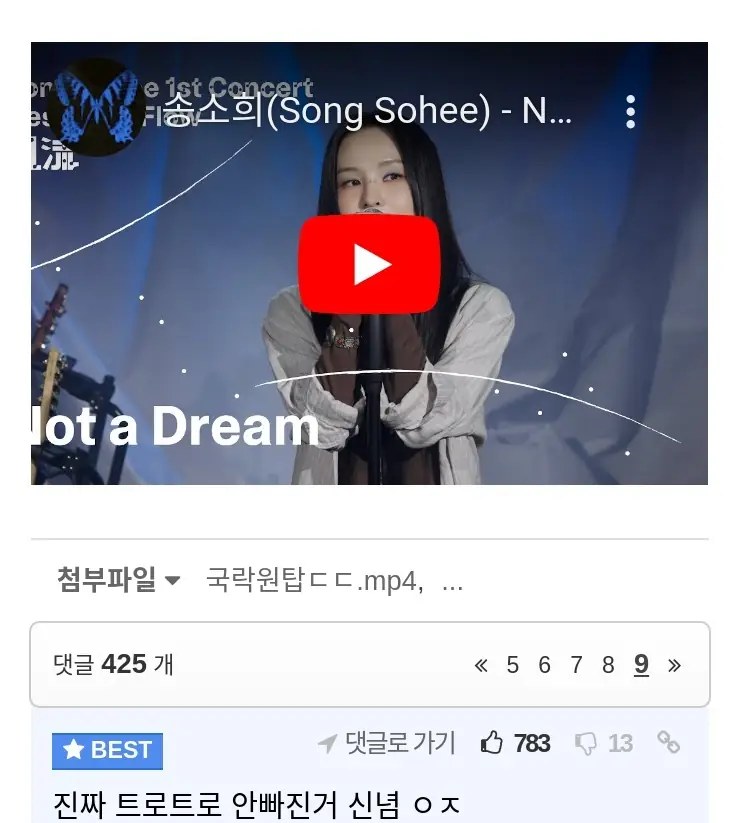
Task: Go to comment page 5
Action: (x=513, y=665)
